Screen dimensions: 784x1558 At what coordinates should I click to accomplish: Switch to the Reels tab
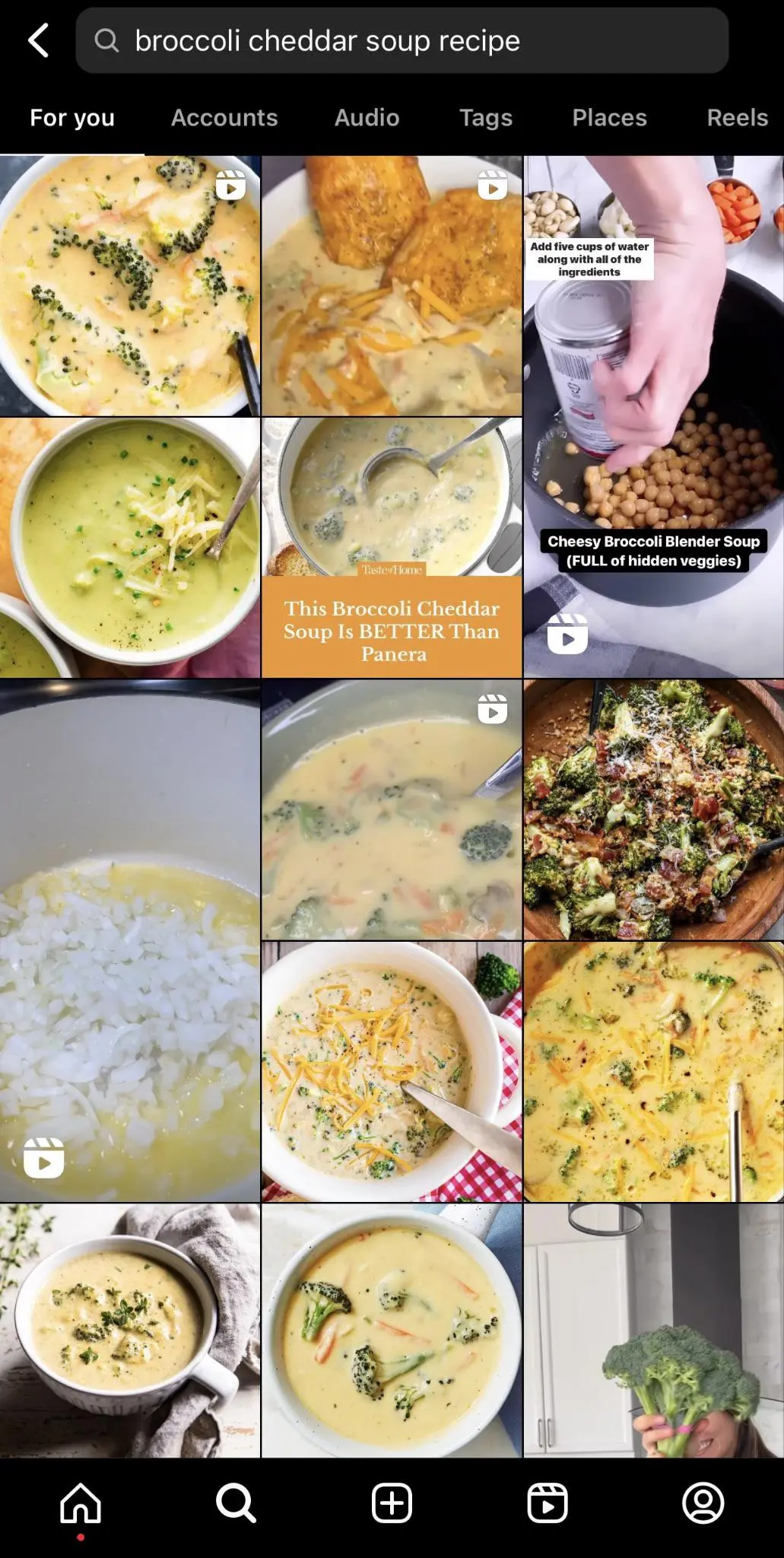pos(737,118)
